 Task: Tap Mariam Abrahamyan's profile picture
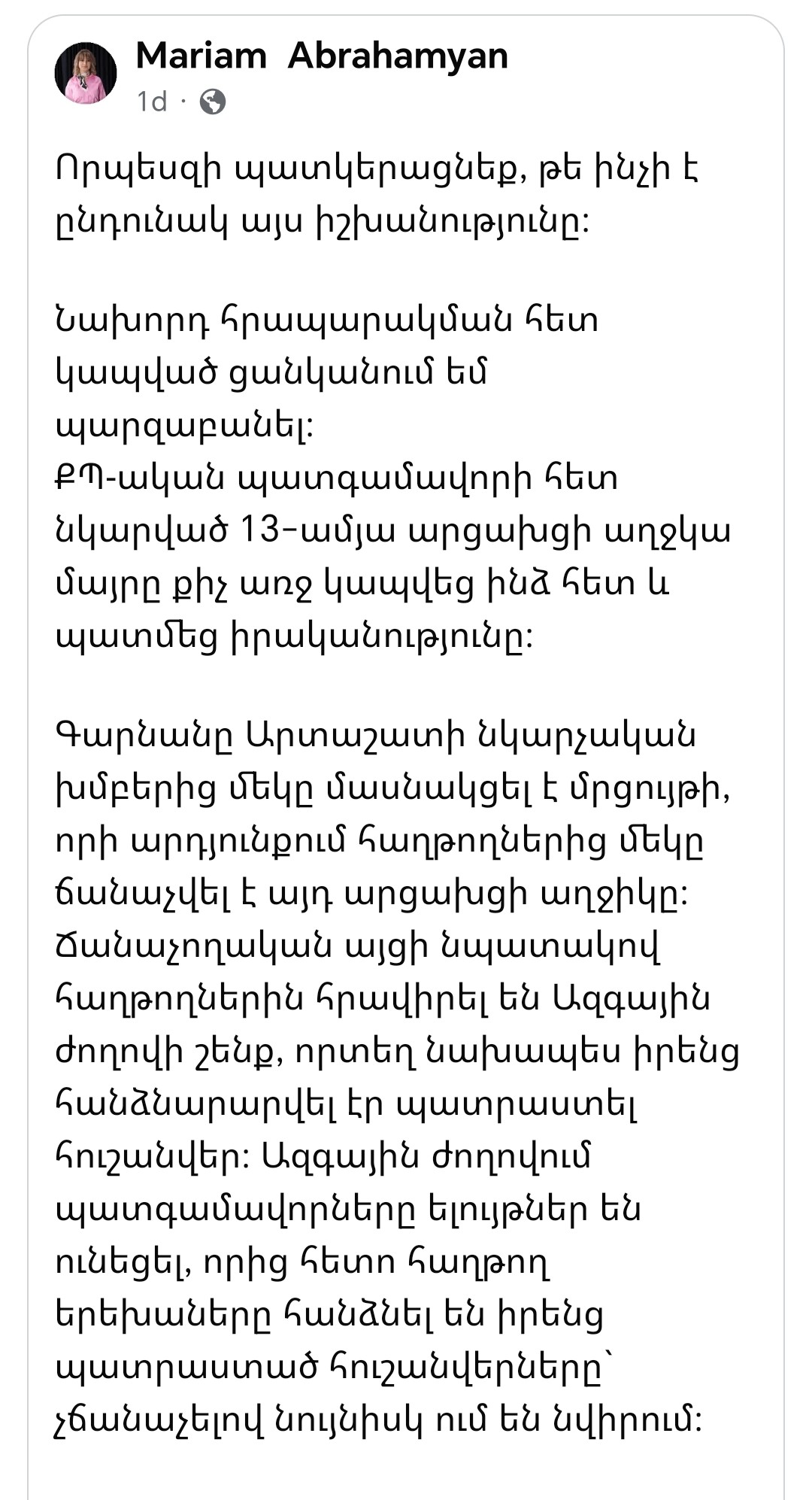pyautogui.click(x=86, y=73)
